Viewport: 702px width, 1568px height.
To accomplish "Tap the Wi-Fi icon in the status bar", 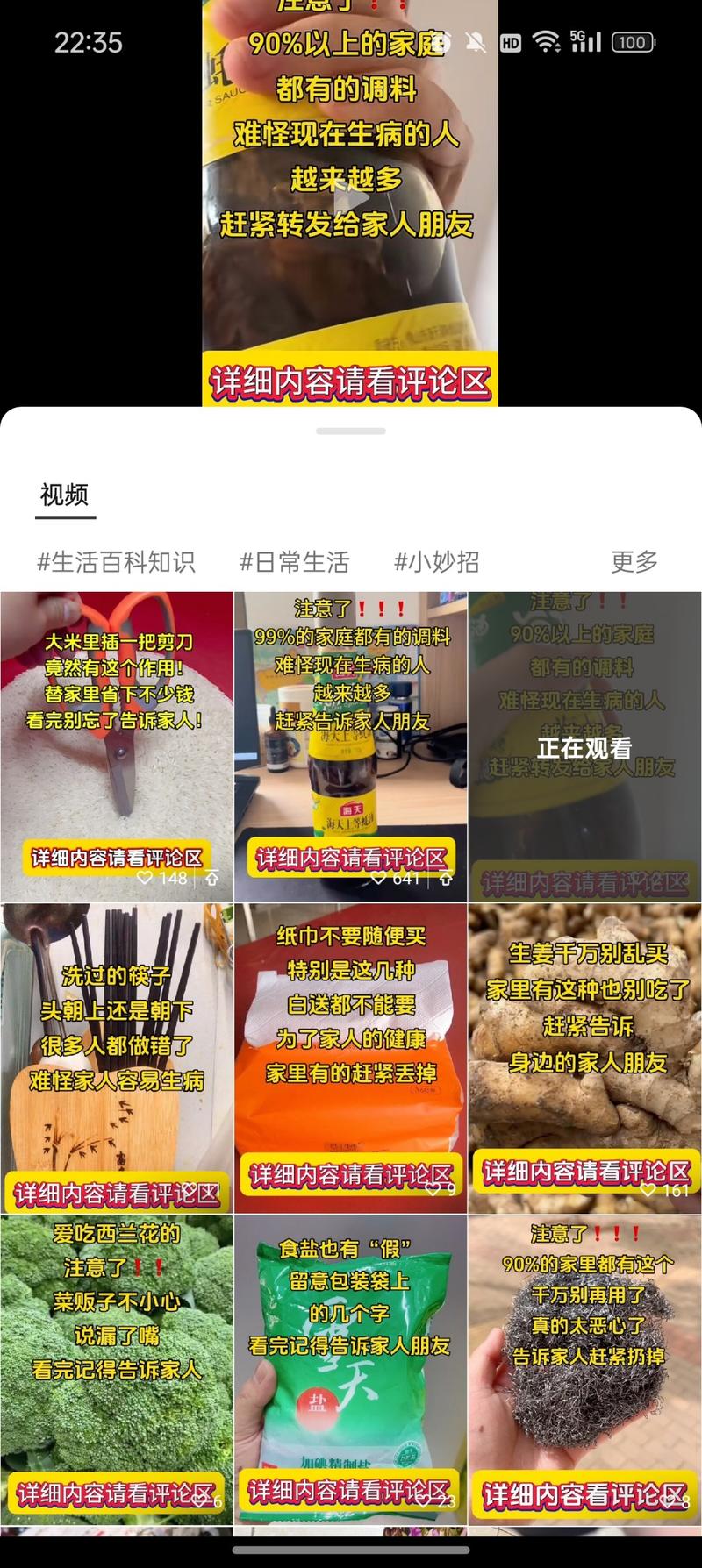I will [x=546, y=40].
